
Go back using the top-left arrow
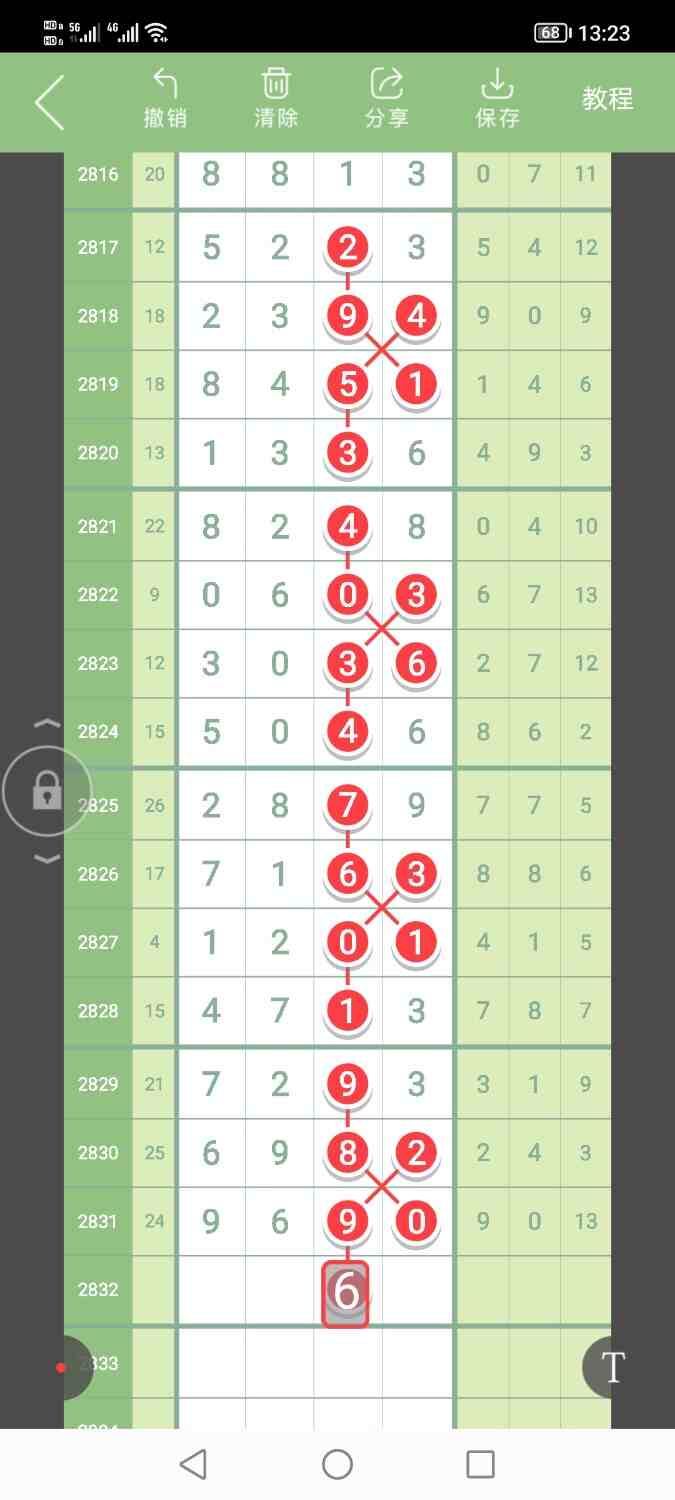(x=49, y=102)
